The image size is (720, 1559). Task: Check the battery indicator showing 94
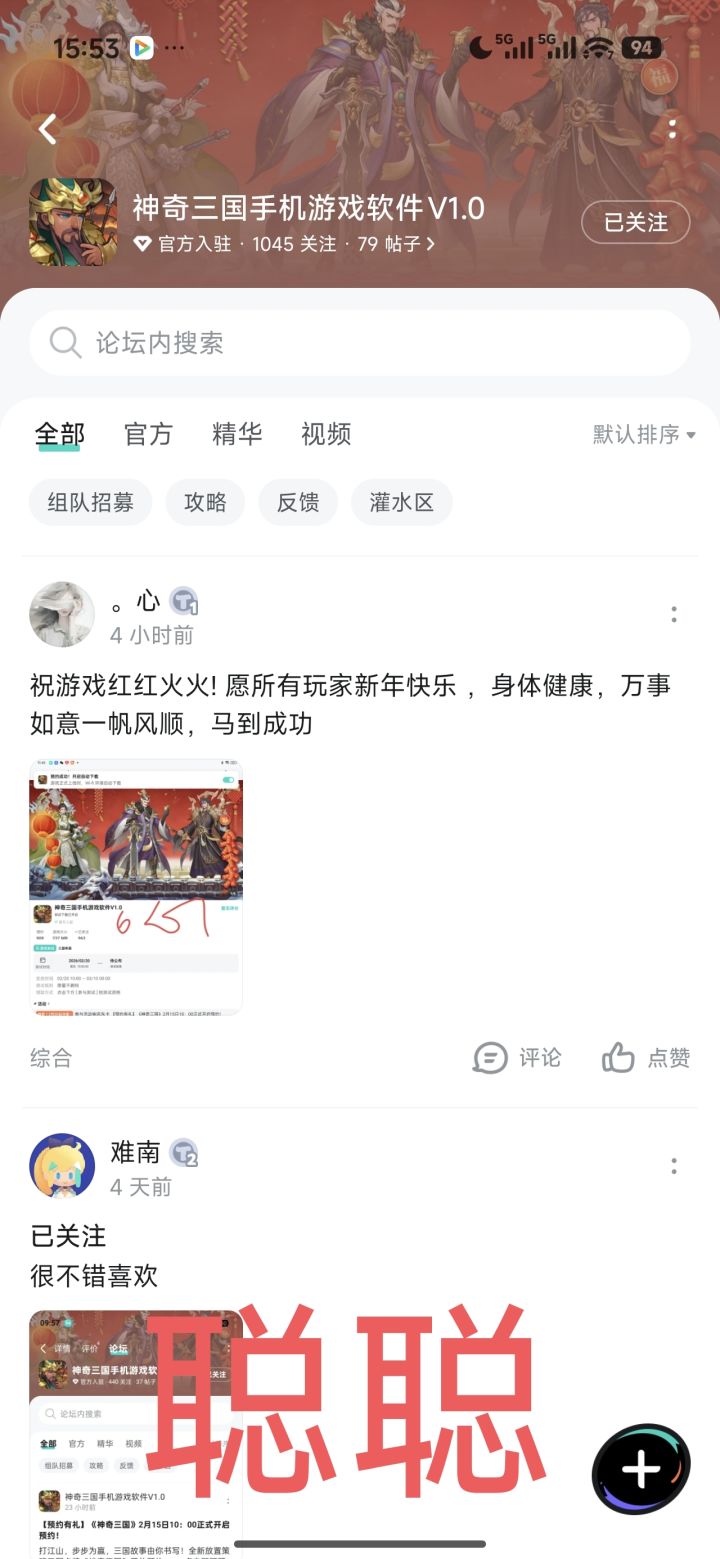click(641, 47)
